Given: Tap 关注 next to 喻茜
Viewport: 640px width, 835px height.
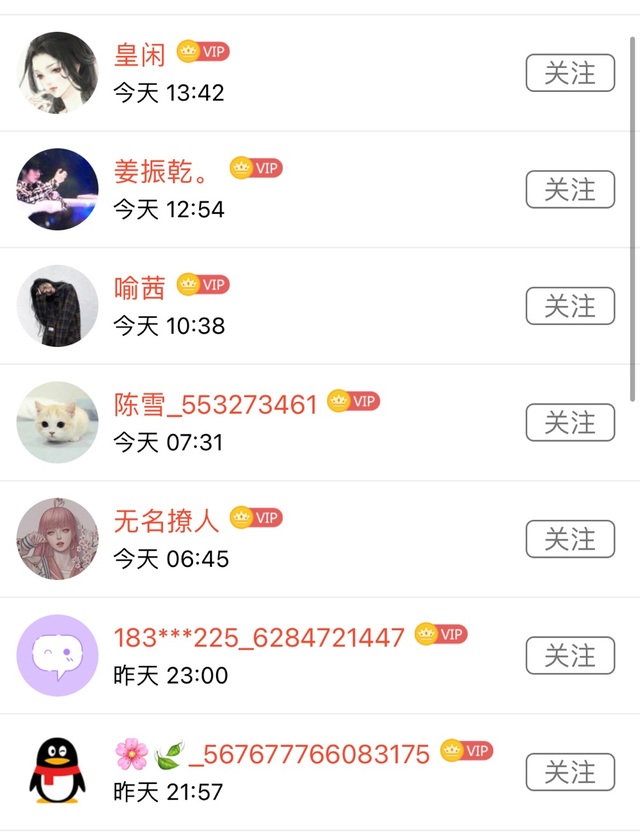Looking at the screenshot, I should point(570,306).
